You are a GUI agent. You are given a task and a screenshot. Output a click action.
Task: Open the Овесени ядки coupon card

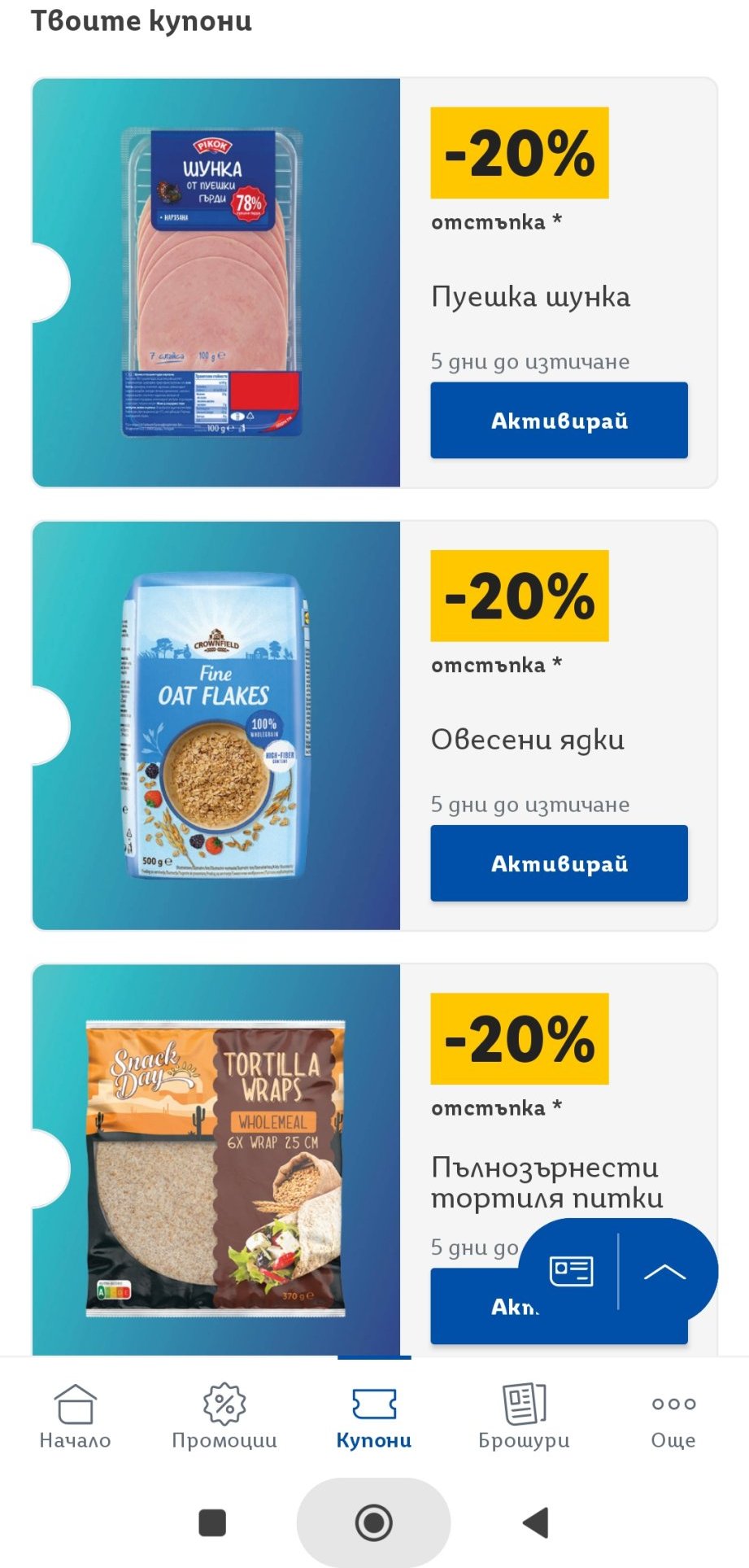coord(375,725)
